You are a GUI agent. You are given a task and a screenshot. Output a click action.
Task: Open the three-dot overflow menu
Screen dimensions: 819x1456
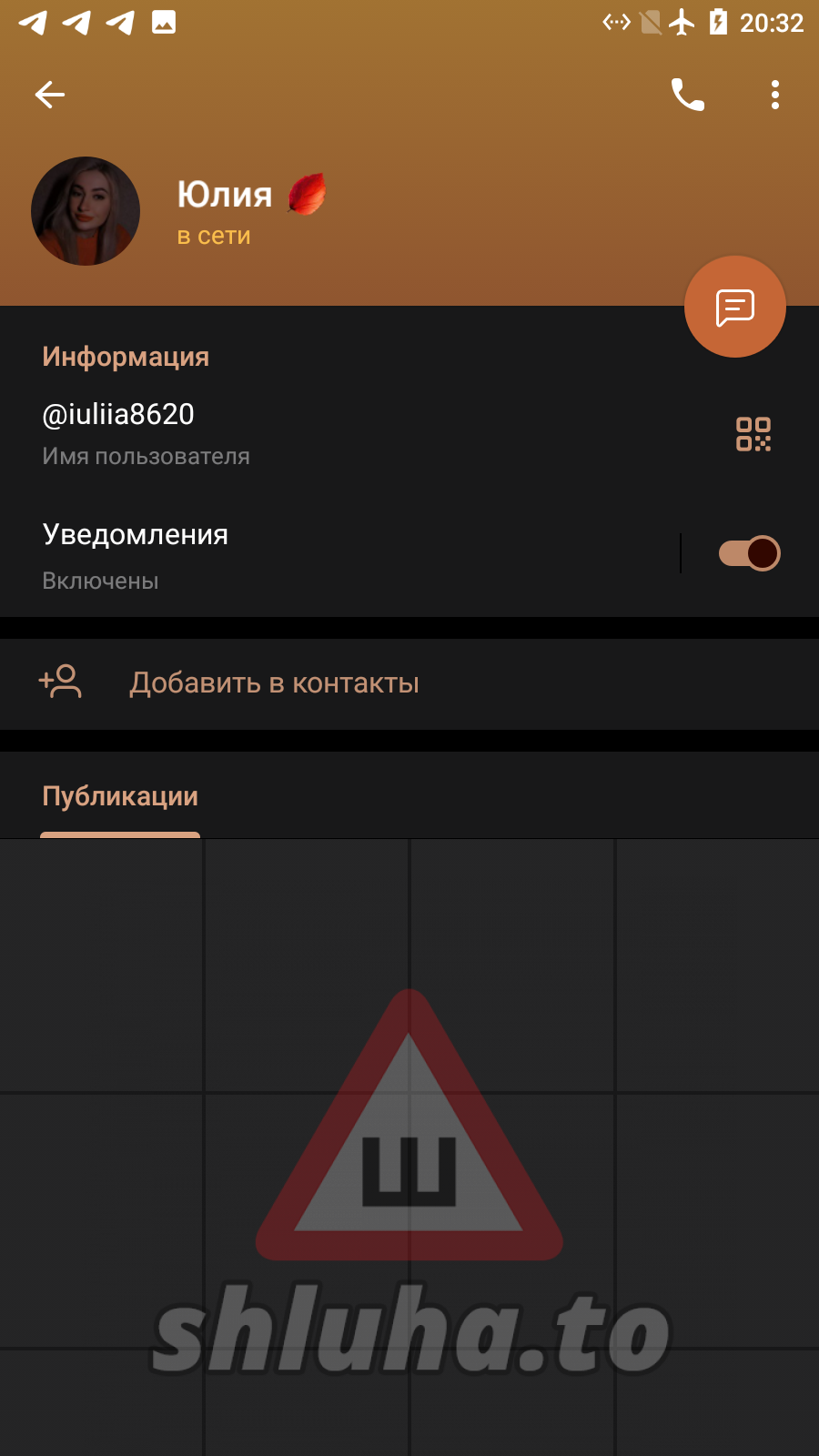point(774,95)
